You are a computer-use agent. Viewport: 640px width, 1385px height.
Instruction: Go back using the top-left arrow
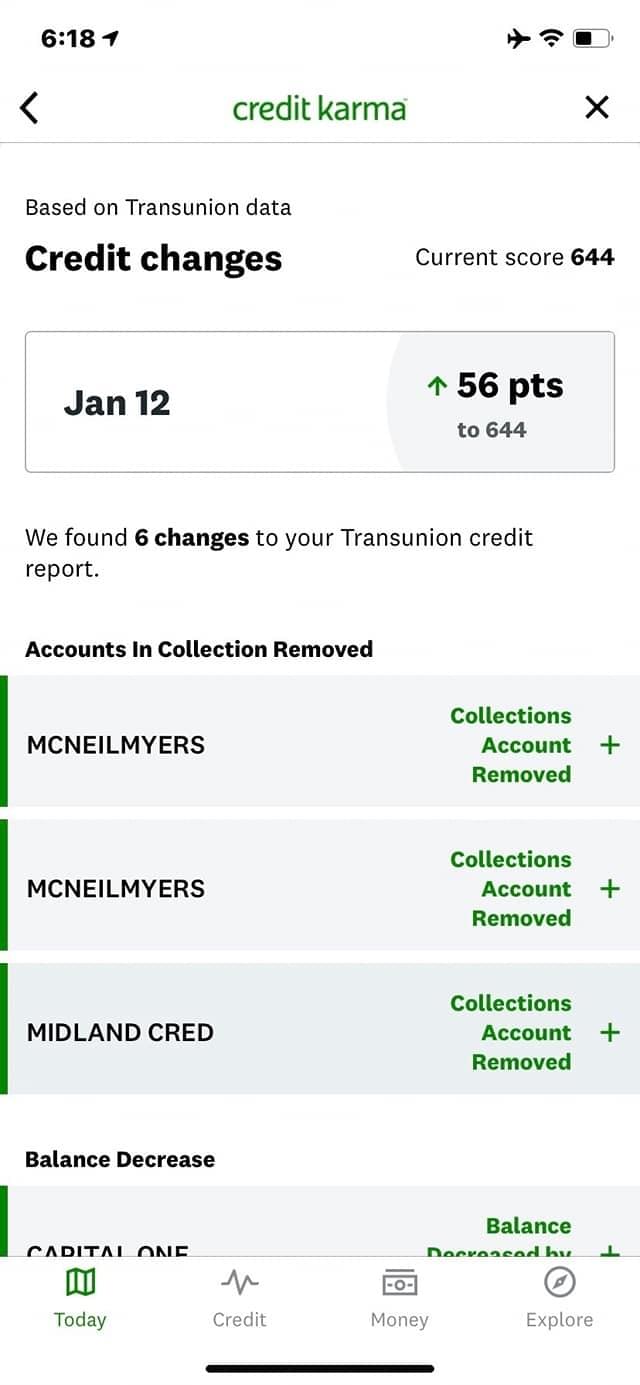(x=30, y=107)
